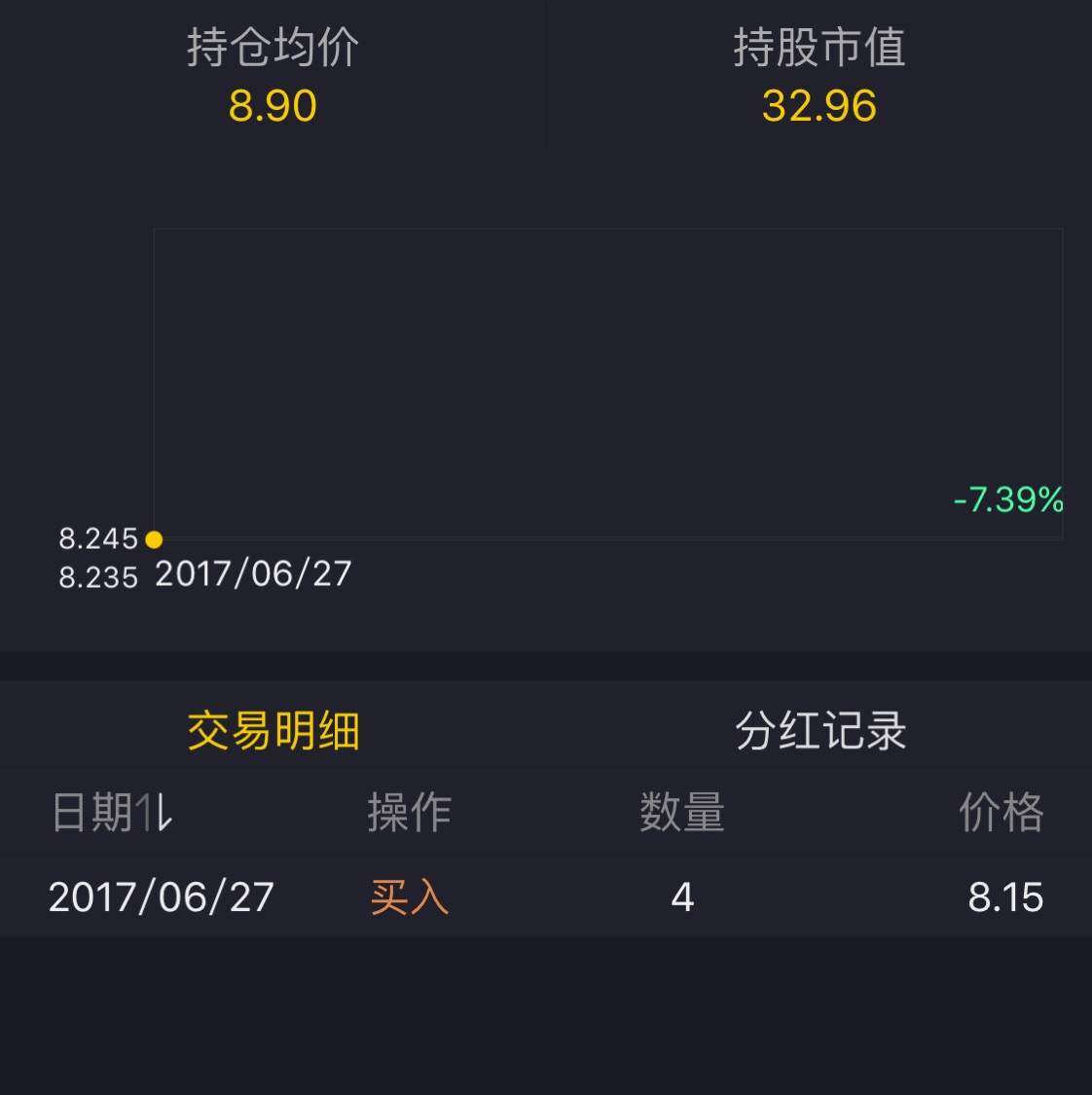Switch to the 分红记录 tab
The width and height of the screenshot is (1092, 1095).
click(819, 730)
